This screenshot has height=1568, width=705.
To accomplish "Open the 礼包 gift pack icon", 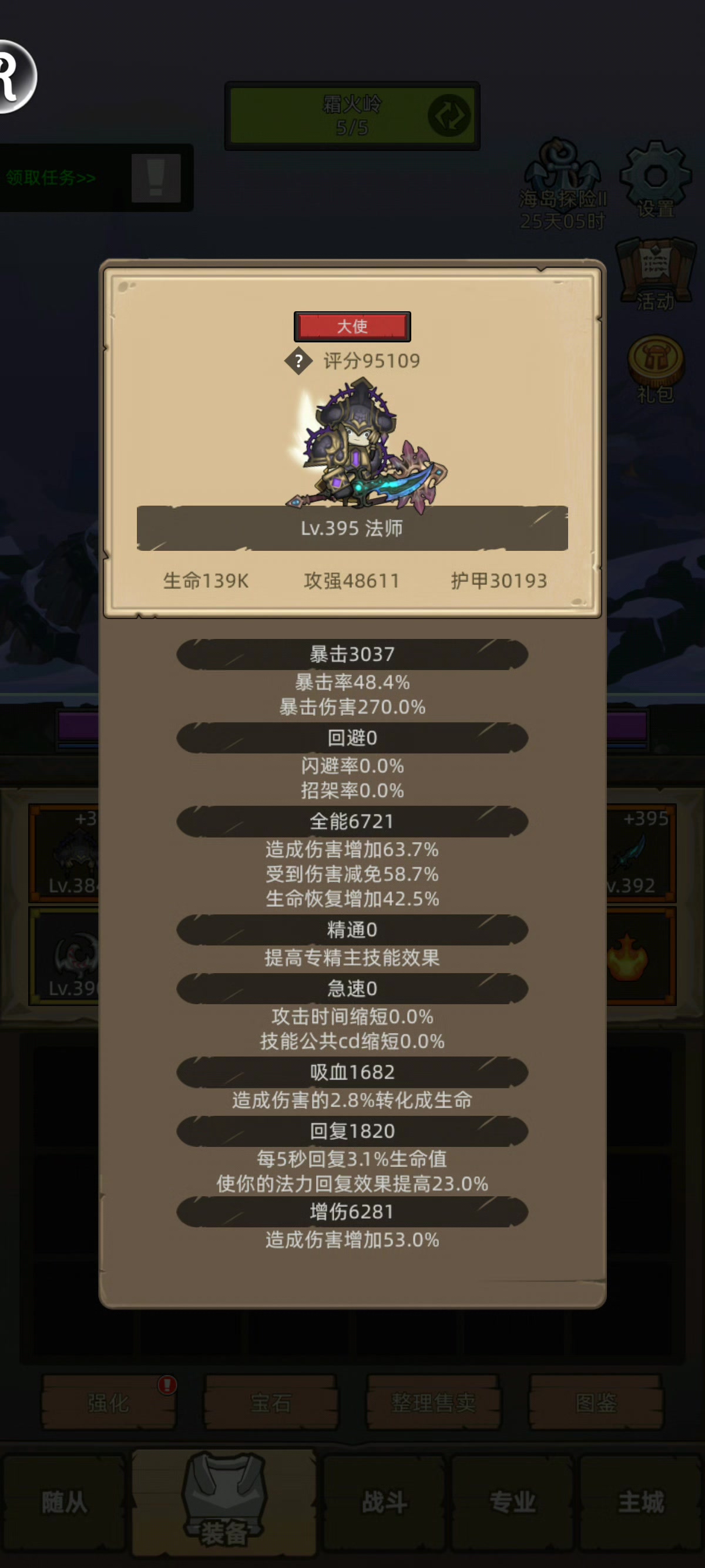I will pyautogui.click(x=655, y=369).
